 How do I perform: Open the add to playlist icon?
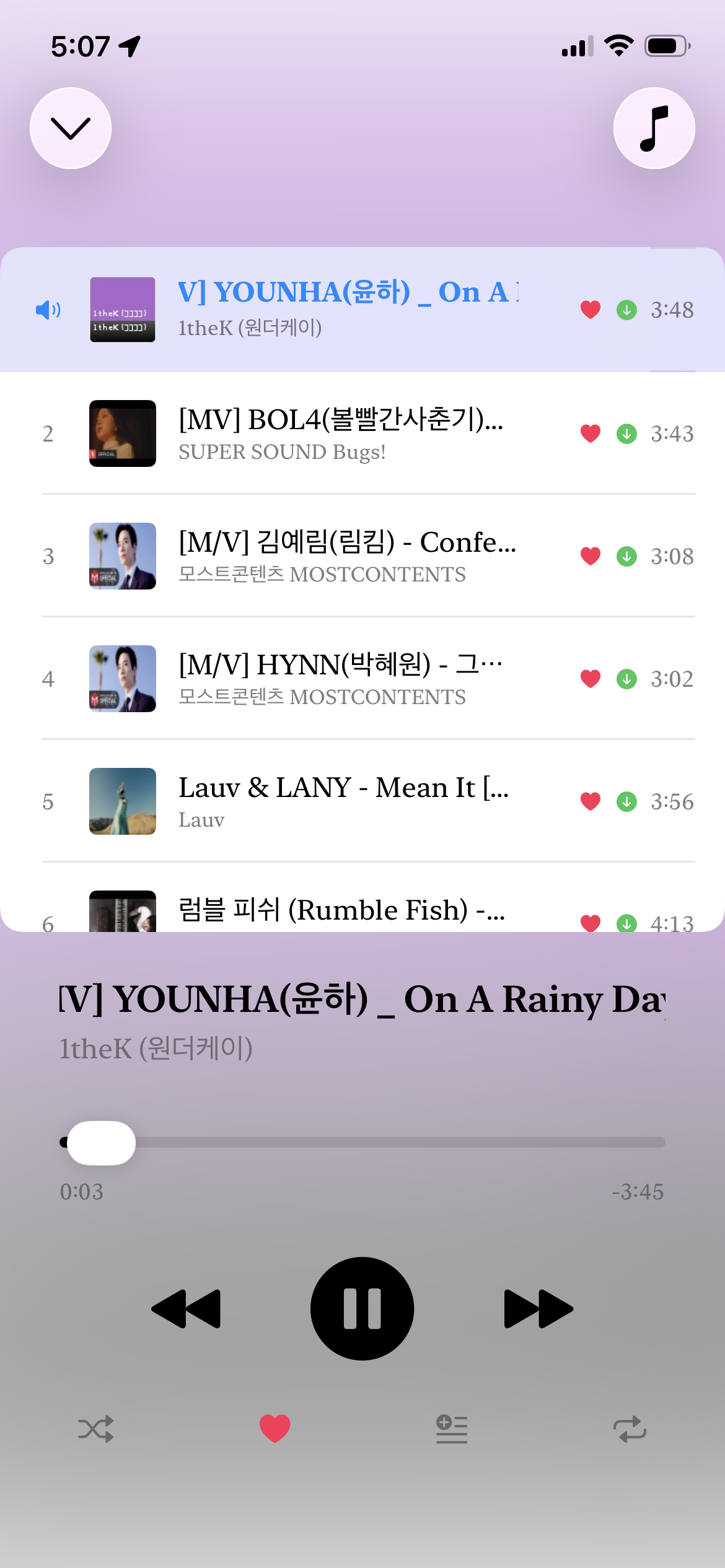click(x=452, y=1429)
